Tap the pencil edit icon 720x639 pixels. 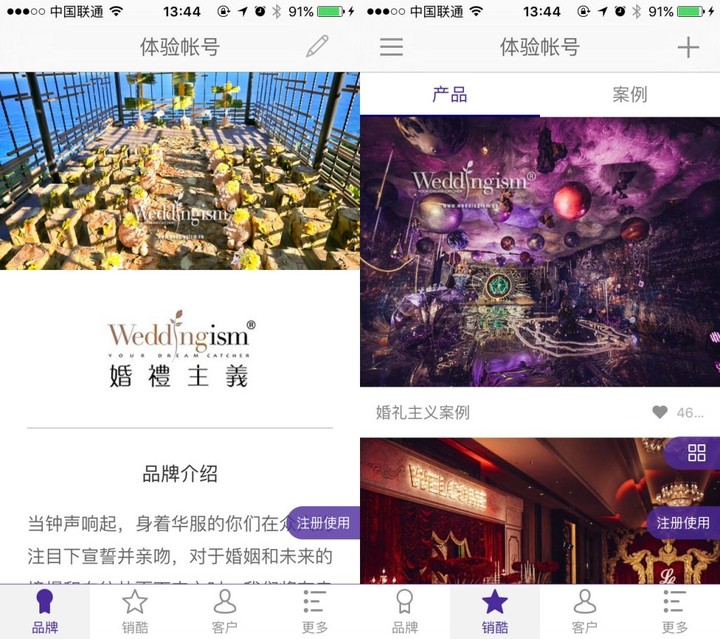tap(317, 47)
